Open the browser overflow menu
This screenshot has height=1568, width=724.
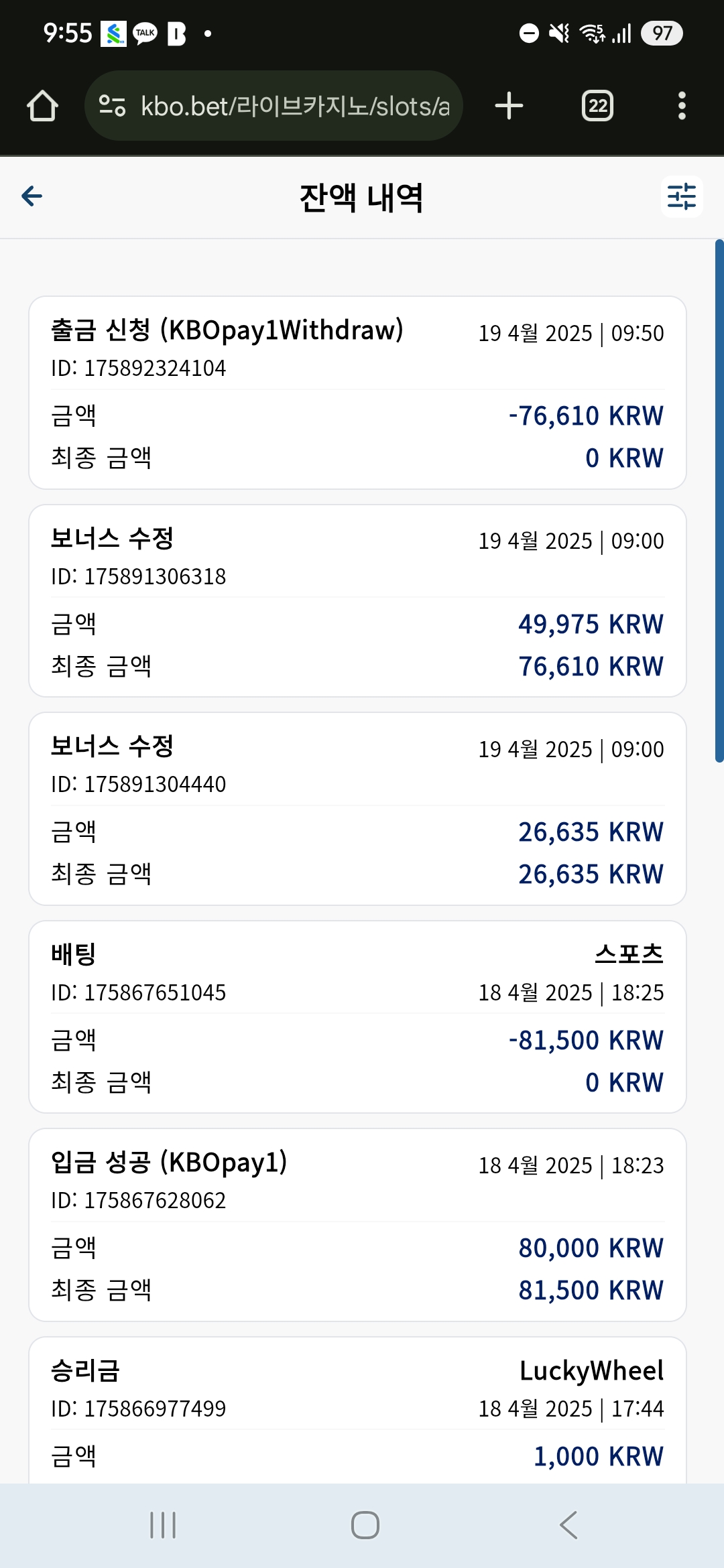pyautogui.click(x=682, y=106)
